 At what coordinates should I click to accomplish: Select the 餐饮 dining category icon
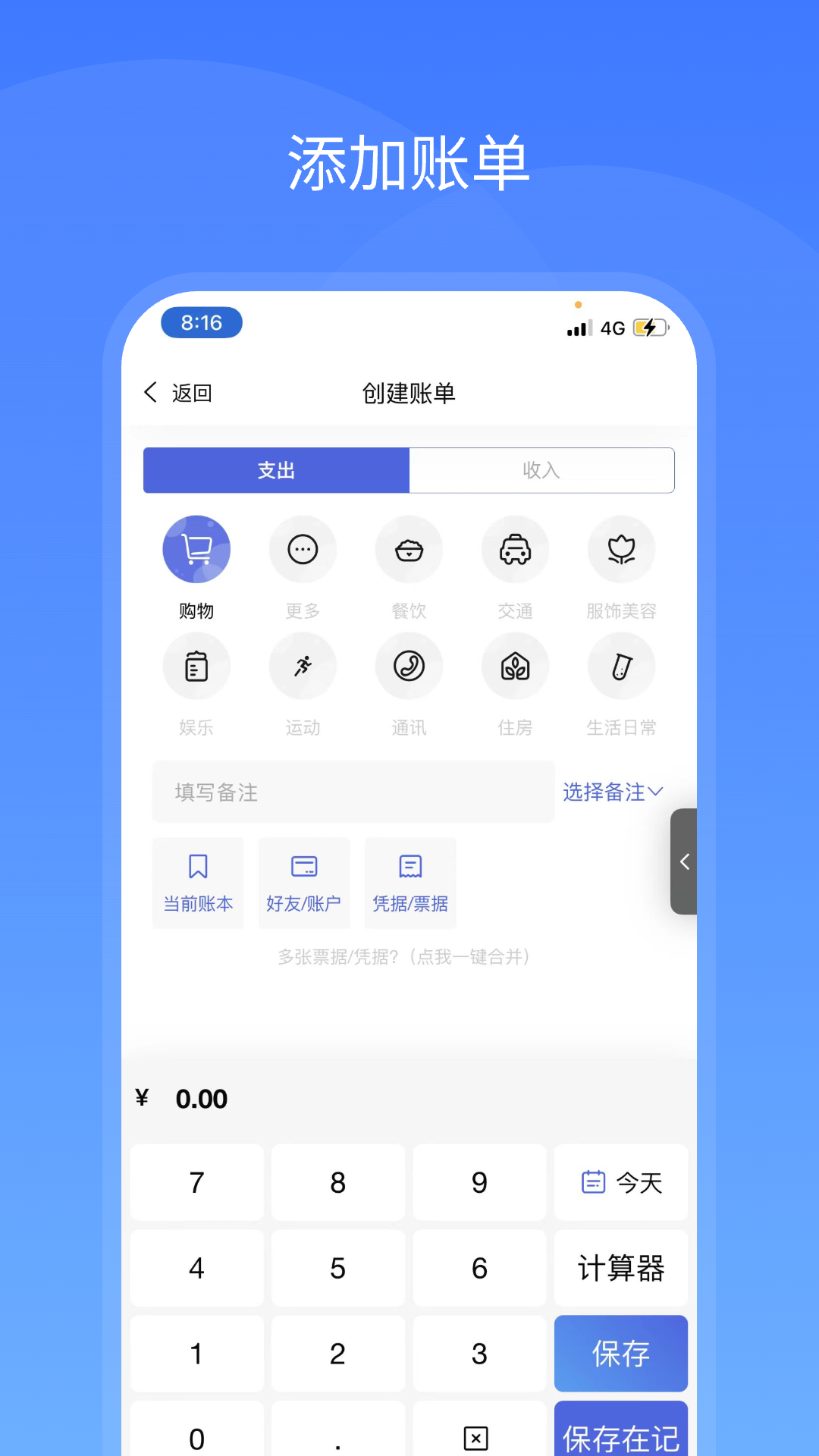409,549
